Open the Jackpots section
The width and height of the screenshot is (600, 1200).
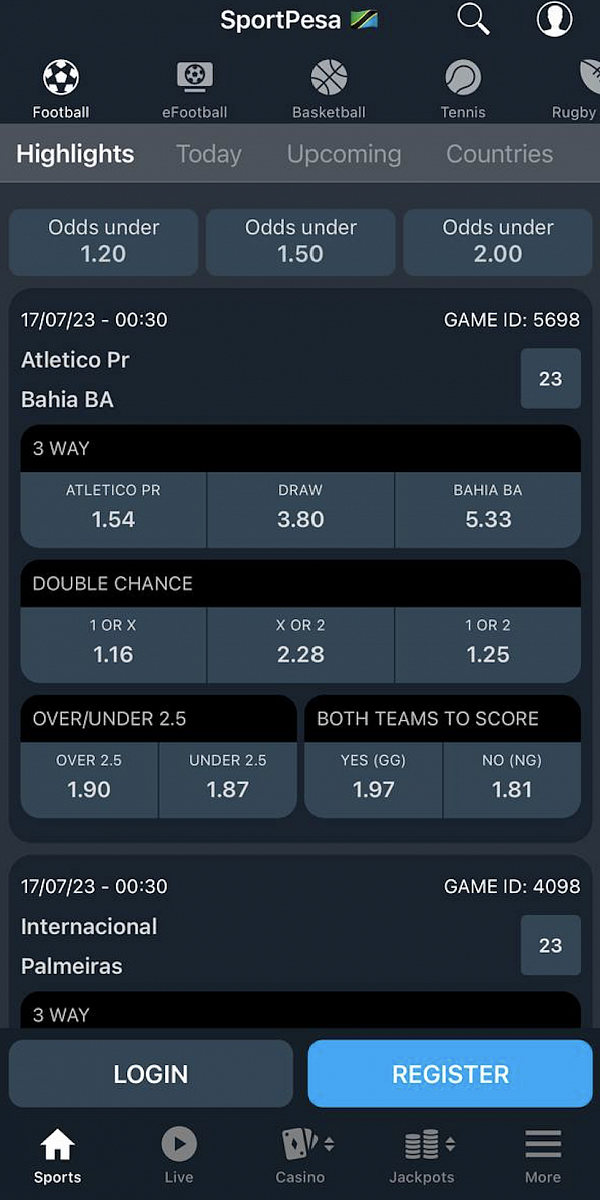pos(422,1155)
